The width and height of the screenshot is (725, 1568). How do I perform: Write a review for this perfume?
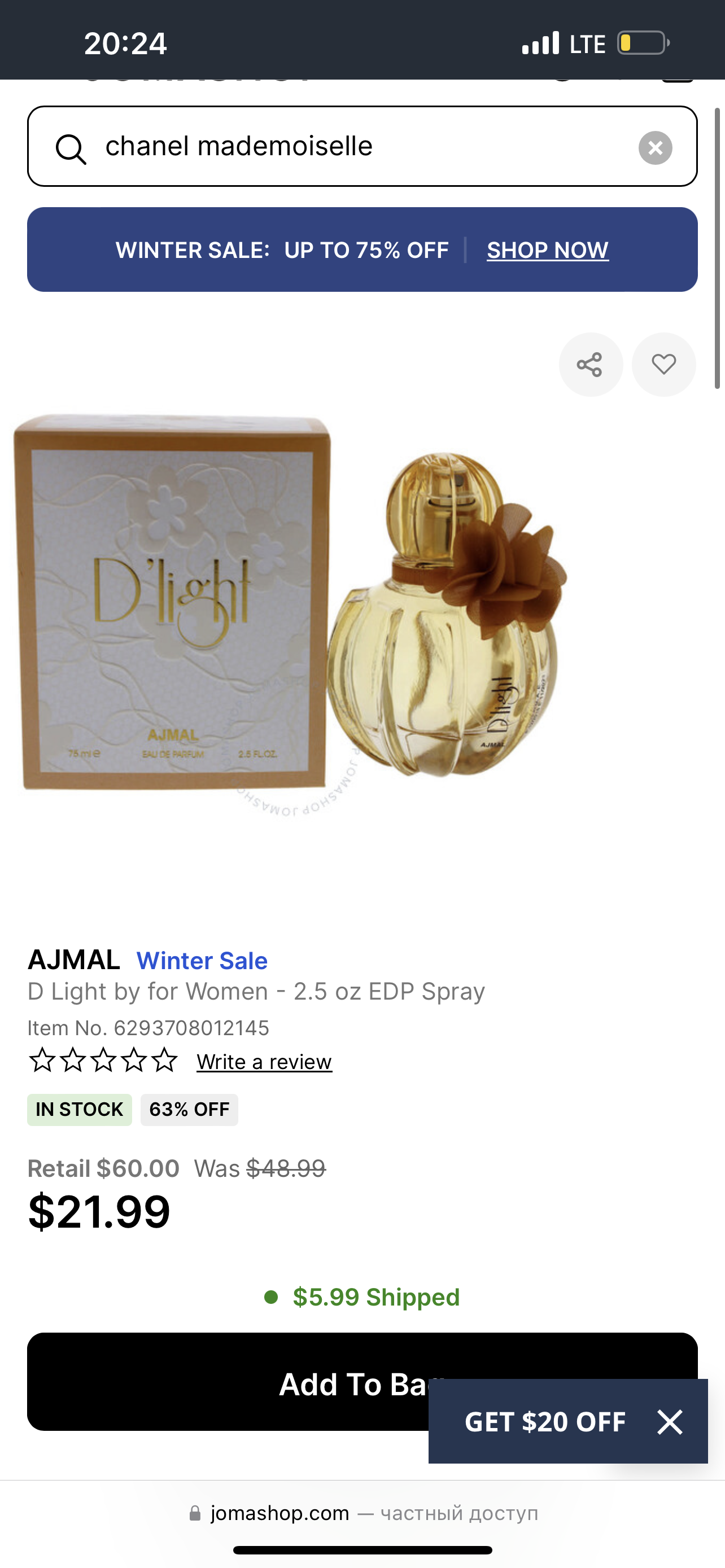[x=264, y=1062]
